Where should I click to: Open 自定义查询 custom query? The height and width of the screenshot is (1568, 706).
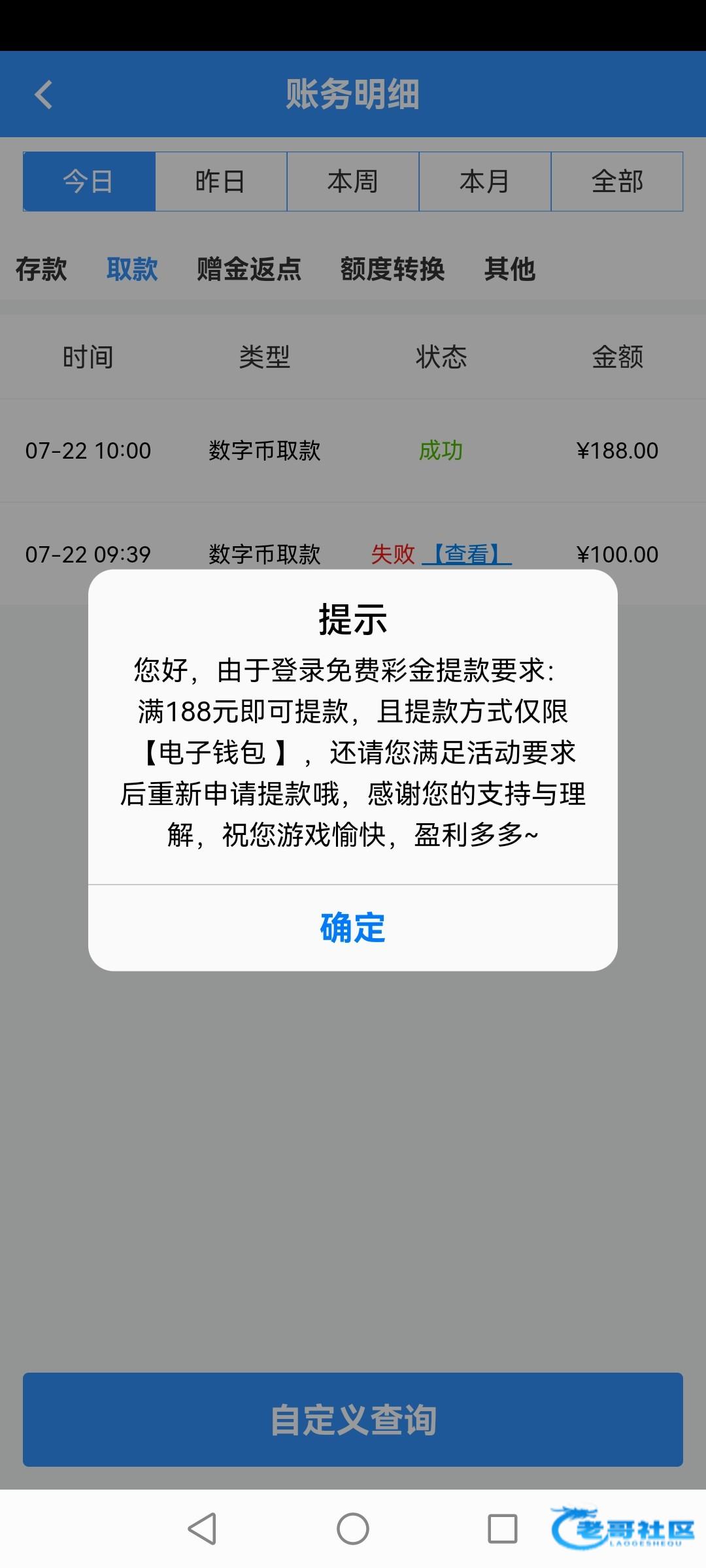pyautogui.click(x=353, y=1420)
